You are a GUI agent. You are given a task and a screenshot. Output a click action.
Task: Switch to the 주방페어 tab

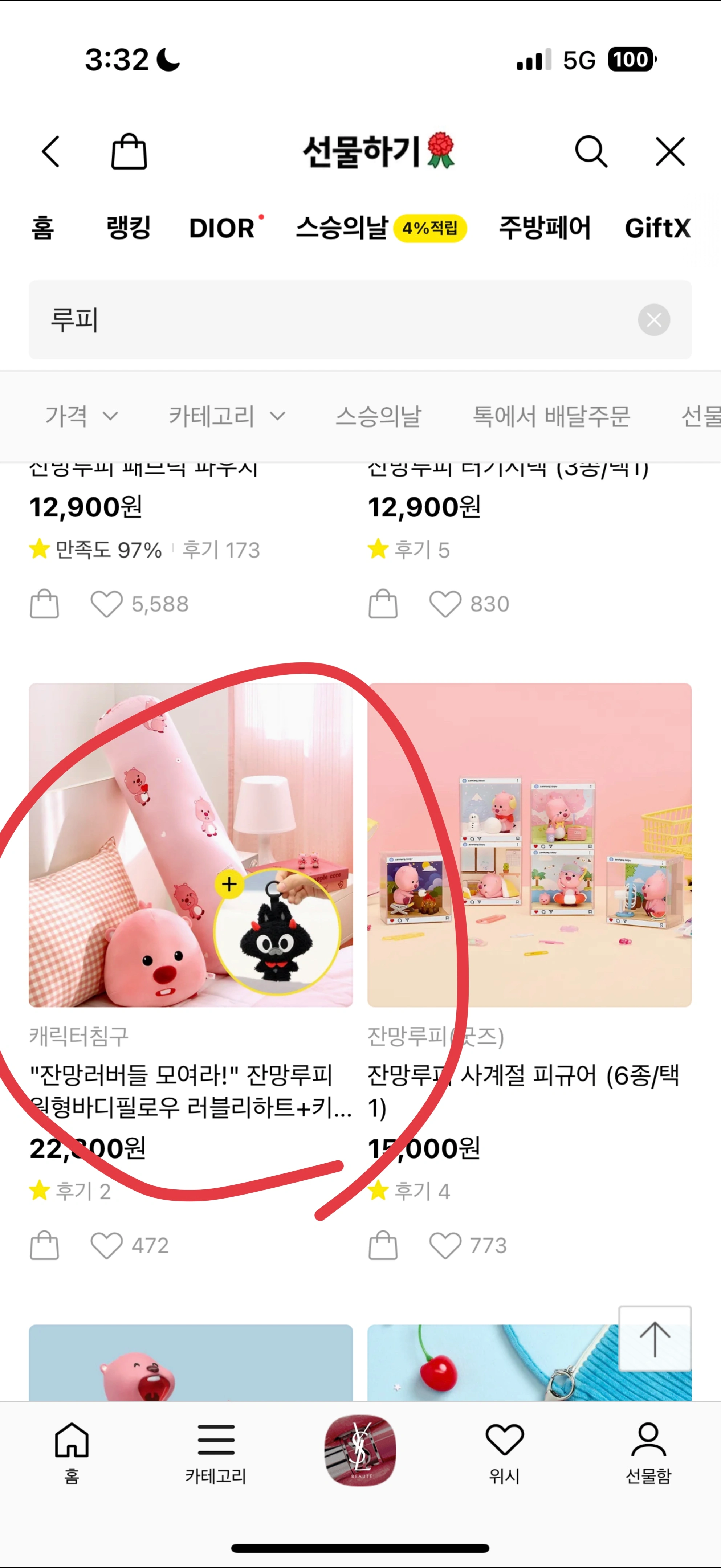coord(545,228)
